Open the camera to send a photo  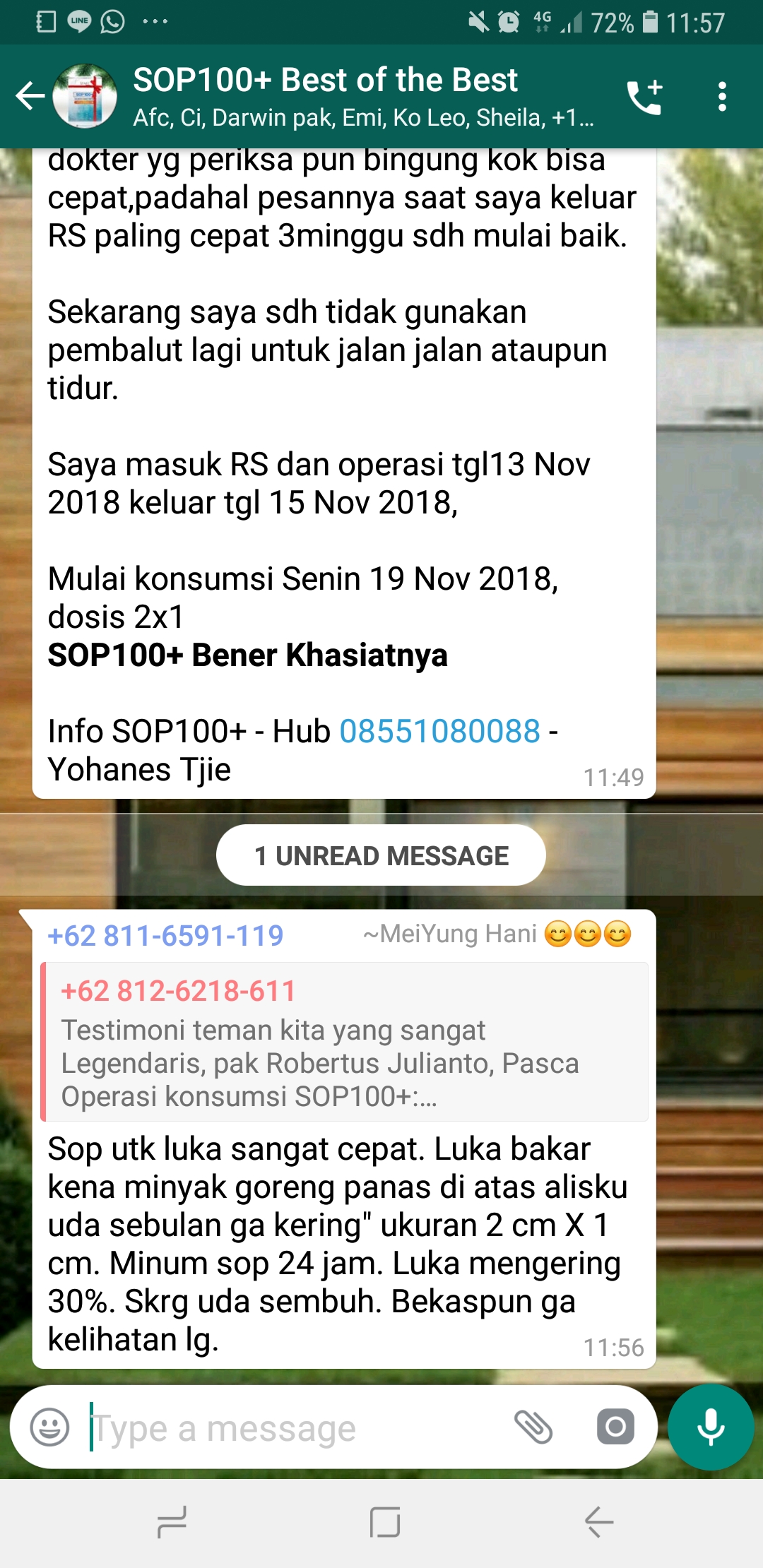coord(615,1427)
